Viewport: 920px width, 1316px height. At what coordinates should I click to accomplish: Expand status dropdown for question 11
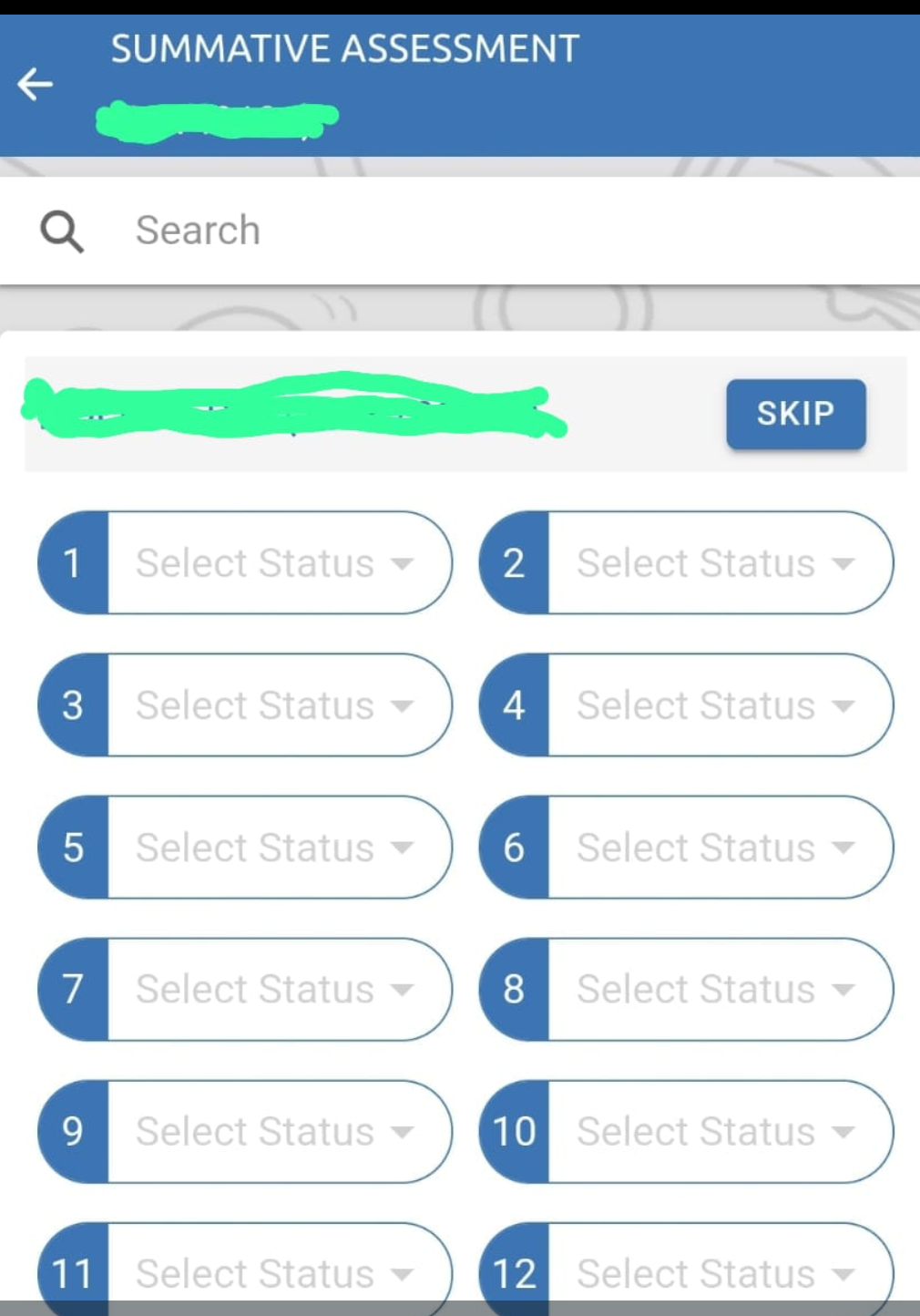[x=273, y=1272]
